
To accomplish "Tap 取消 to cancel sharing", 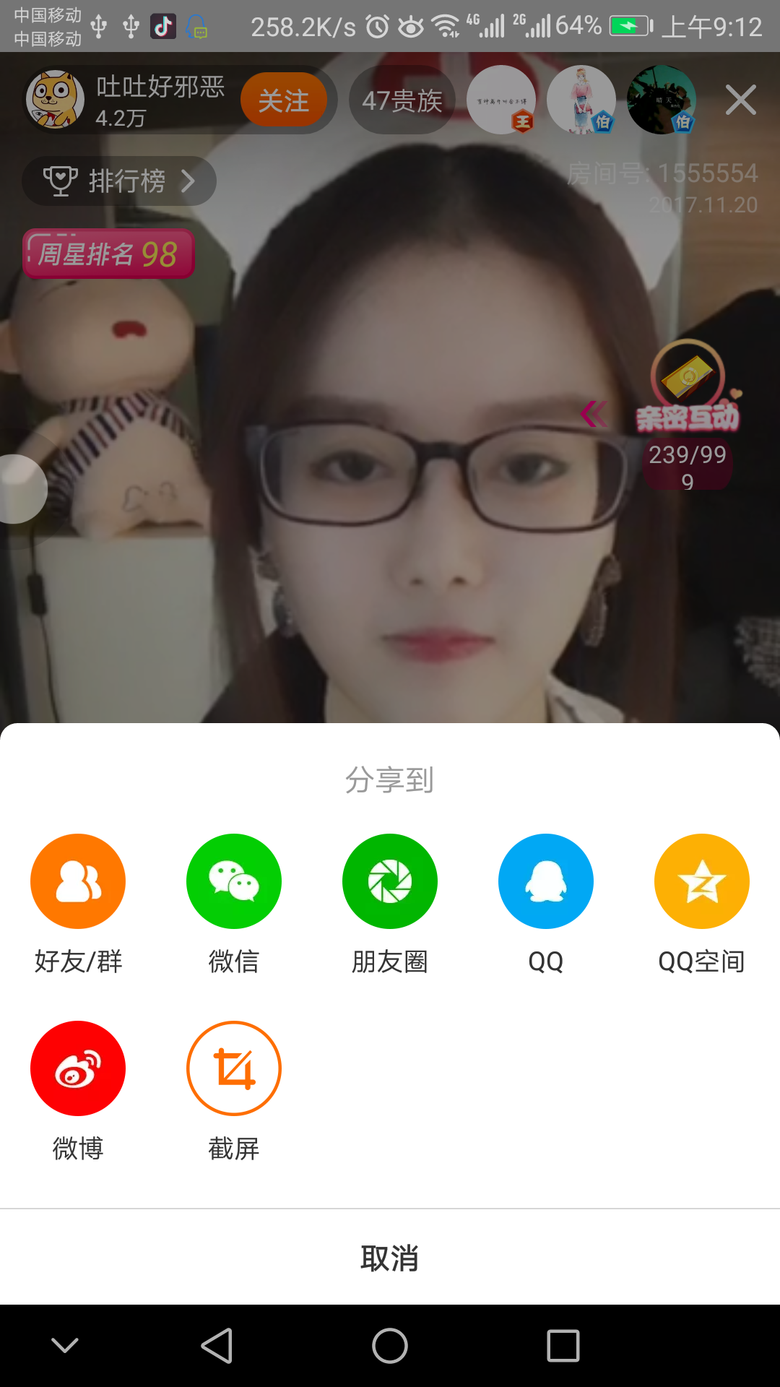I will point(390,1257).
